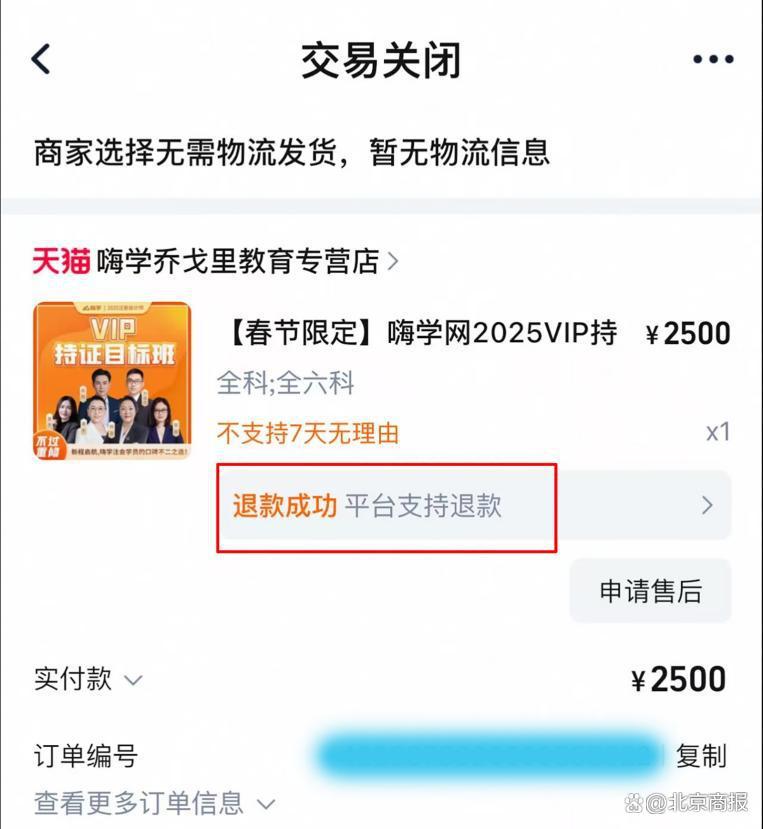763x829 pixels.
Task: Copy the order number with 复制
Action: coord(701,756)
